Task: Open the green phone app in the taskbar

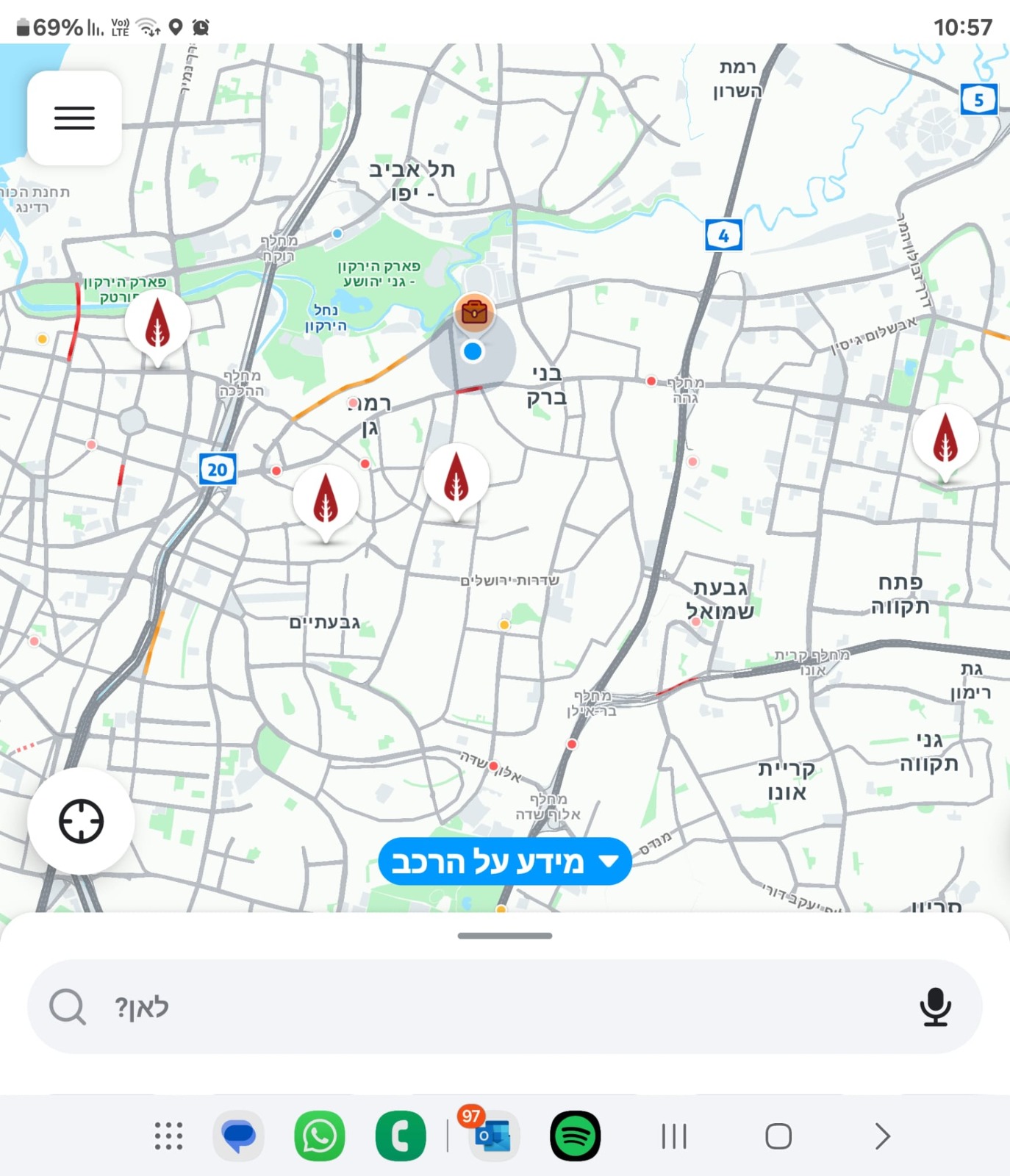Action: pos(401,1136)
